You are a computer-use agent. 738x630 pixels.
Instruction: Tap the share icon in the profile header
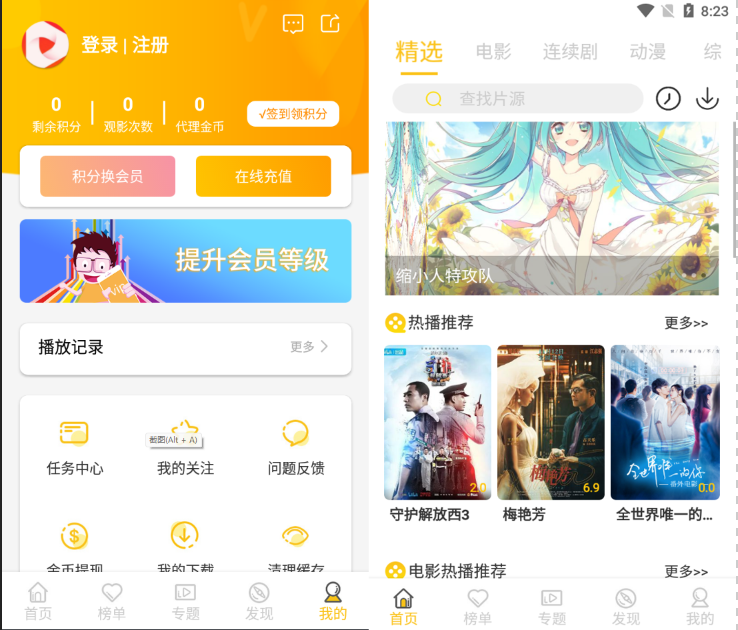tap(330, 23)
